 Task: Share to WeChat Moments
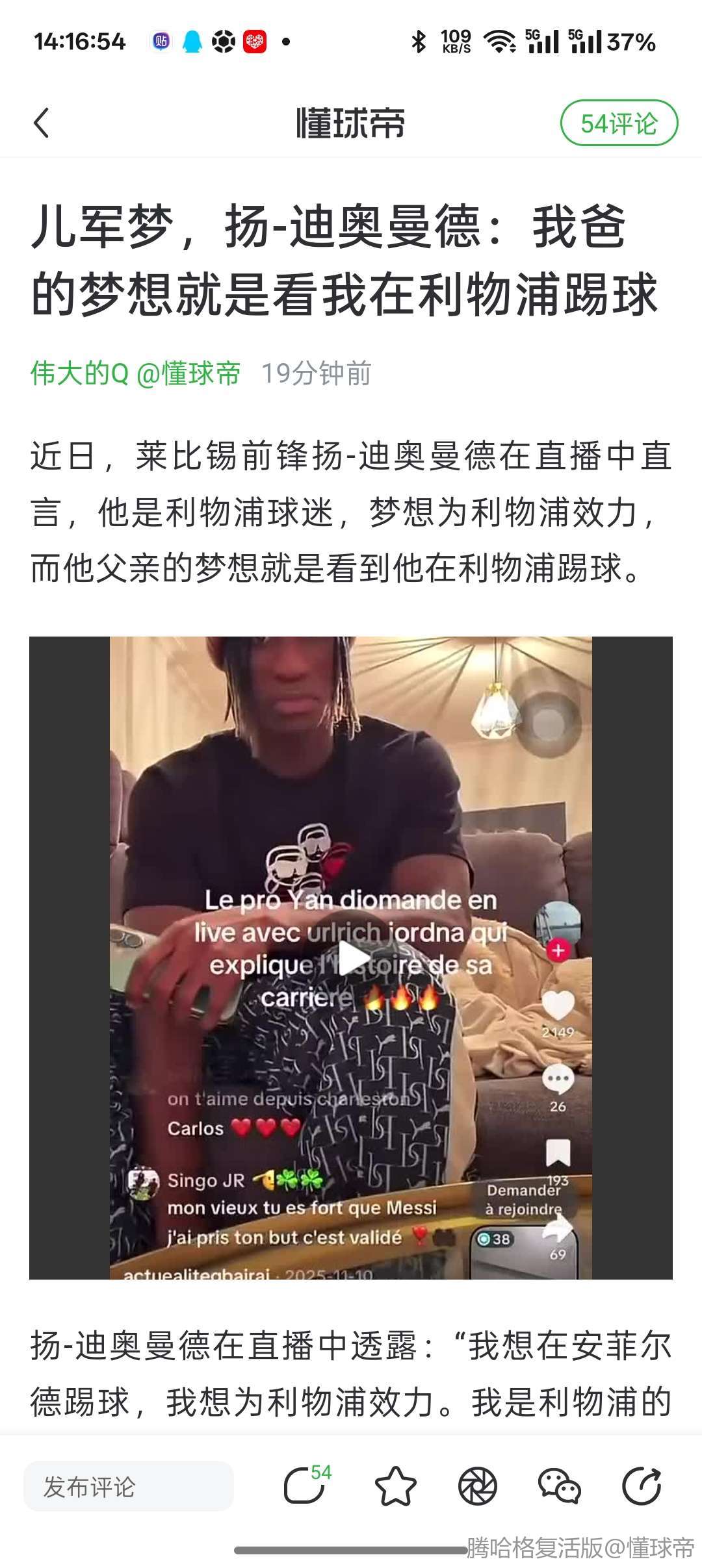pyautogui.click(x=478, y=1486)
